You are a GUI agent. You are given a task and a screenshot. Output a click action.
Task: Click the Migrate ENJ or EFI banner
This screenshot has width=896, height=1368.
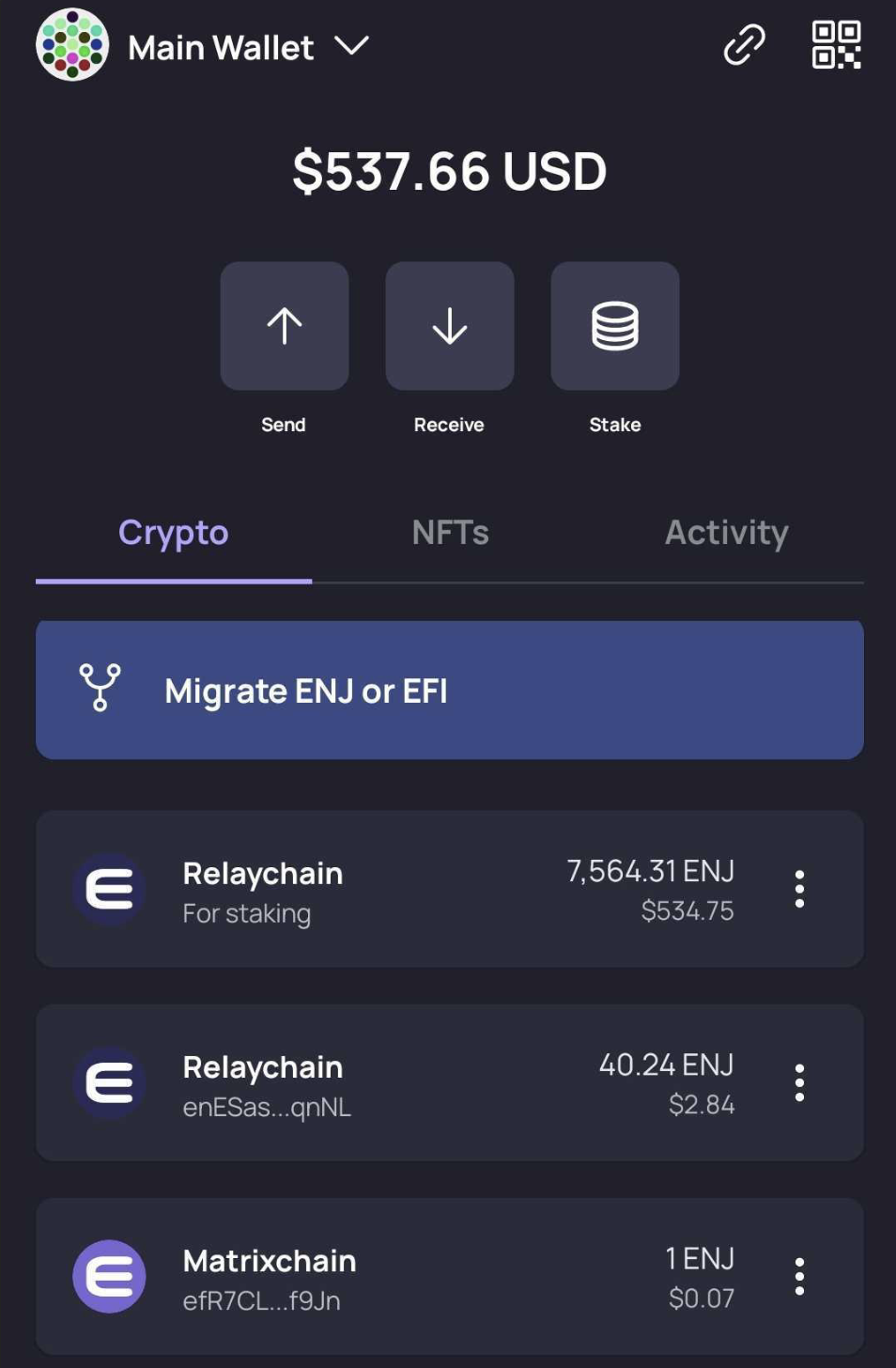tap(448, 690)
